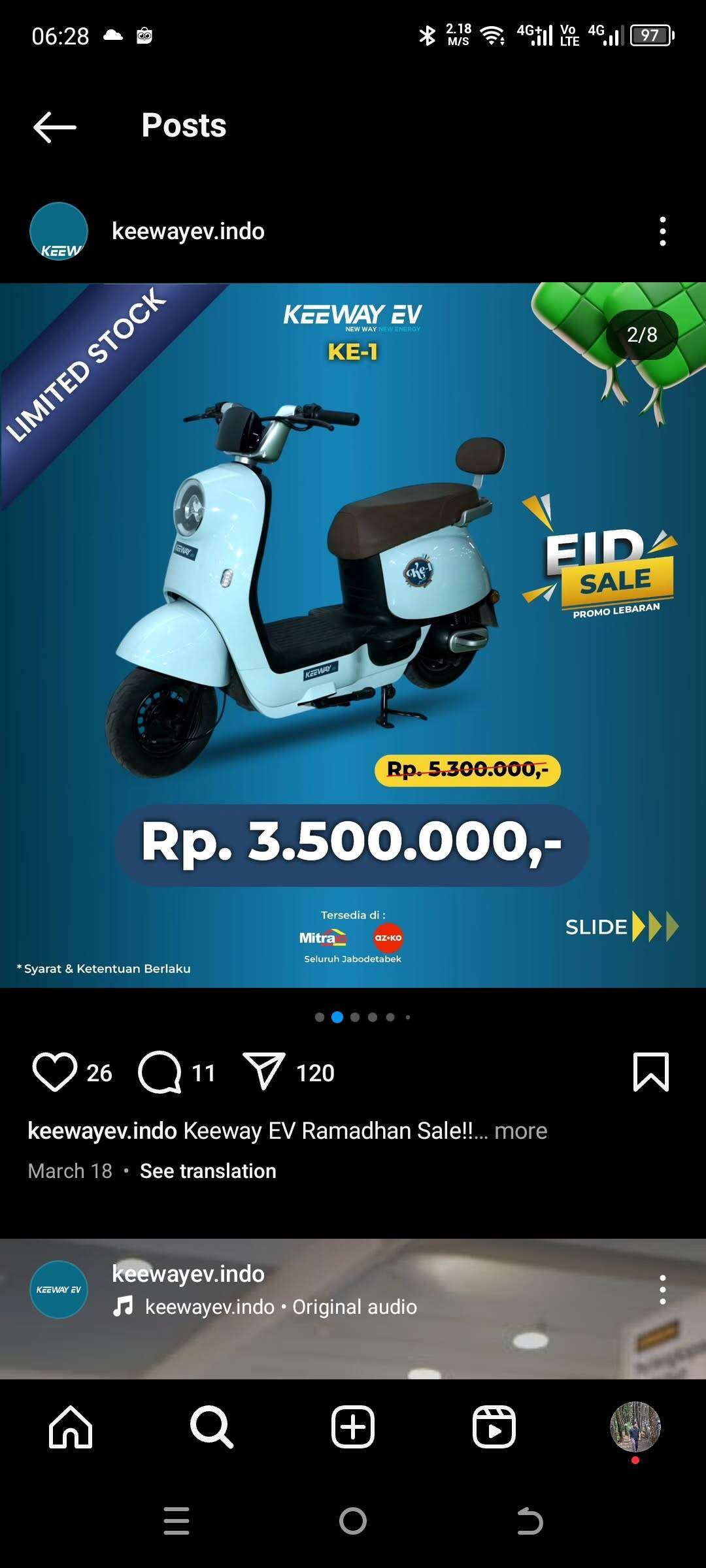The width and height of the screenshot is (706, 1568).
Task: Expand caption by tapping more
Action: pyautogui.click(x=521, y=1131)
